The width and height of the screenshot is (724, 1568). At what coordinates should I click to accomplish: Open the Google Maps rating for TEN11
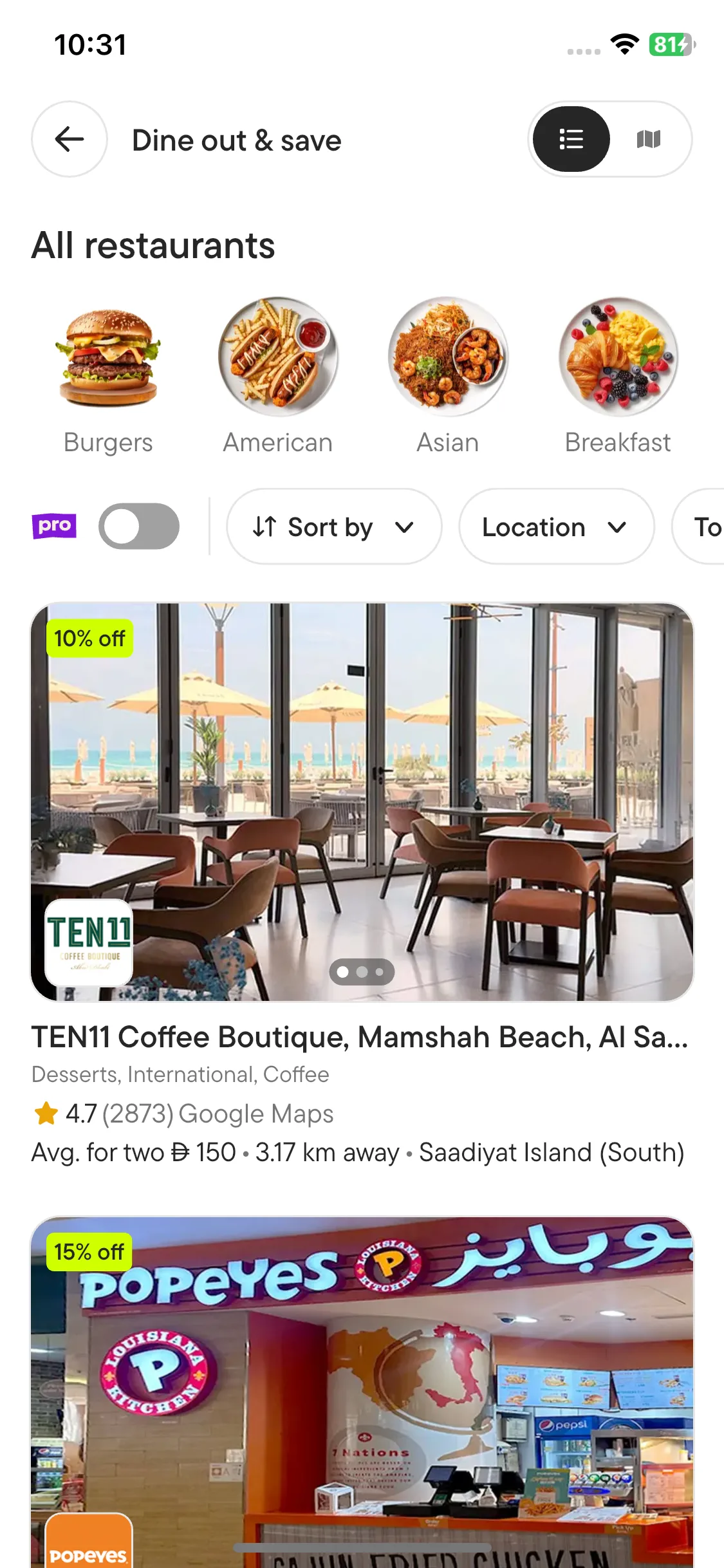click(x=182, y=1114)
